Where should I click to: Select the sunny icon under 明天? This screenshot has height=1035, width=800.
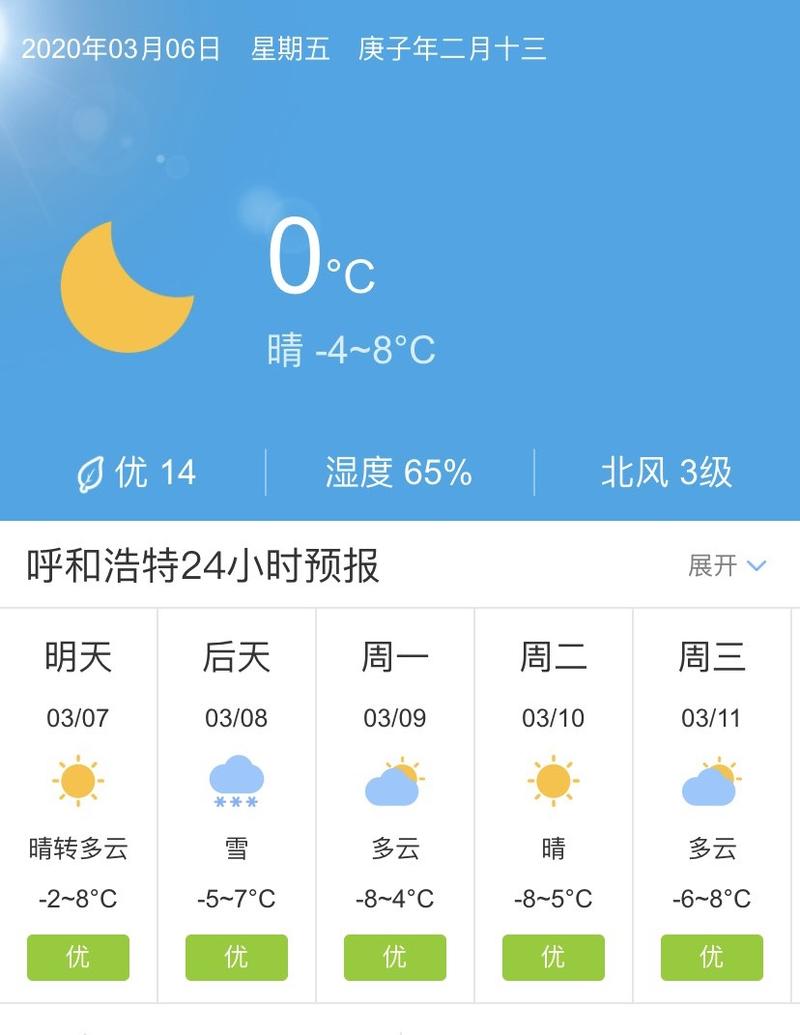78,784
